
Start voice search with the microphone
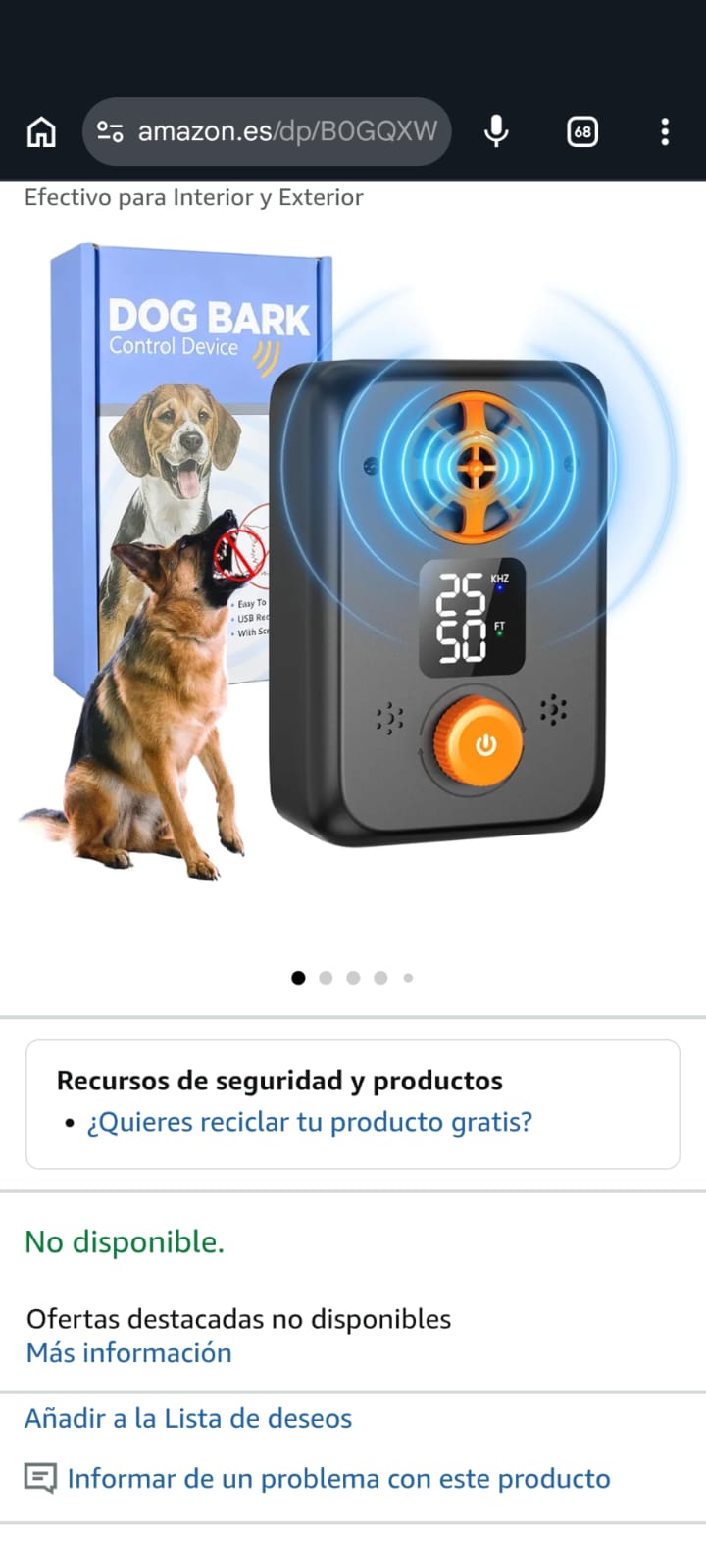click(x=497, y=131)
